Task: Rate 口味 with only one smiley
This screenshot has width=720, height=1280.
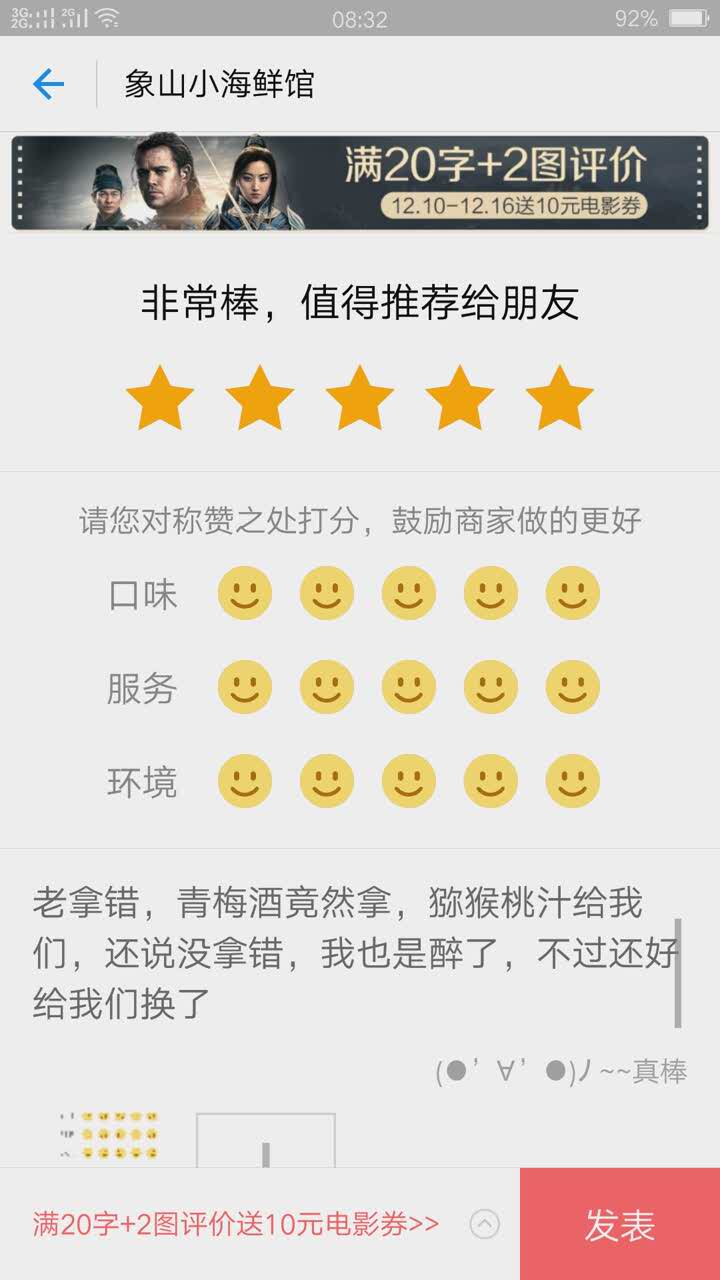Action: [x=245, y=594]
